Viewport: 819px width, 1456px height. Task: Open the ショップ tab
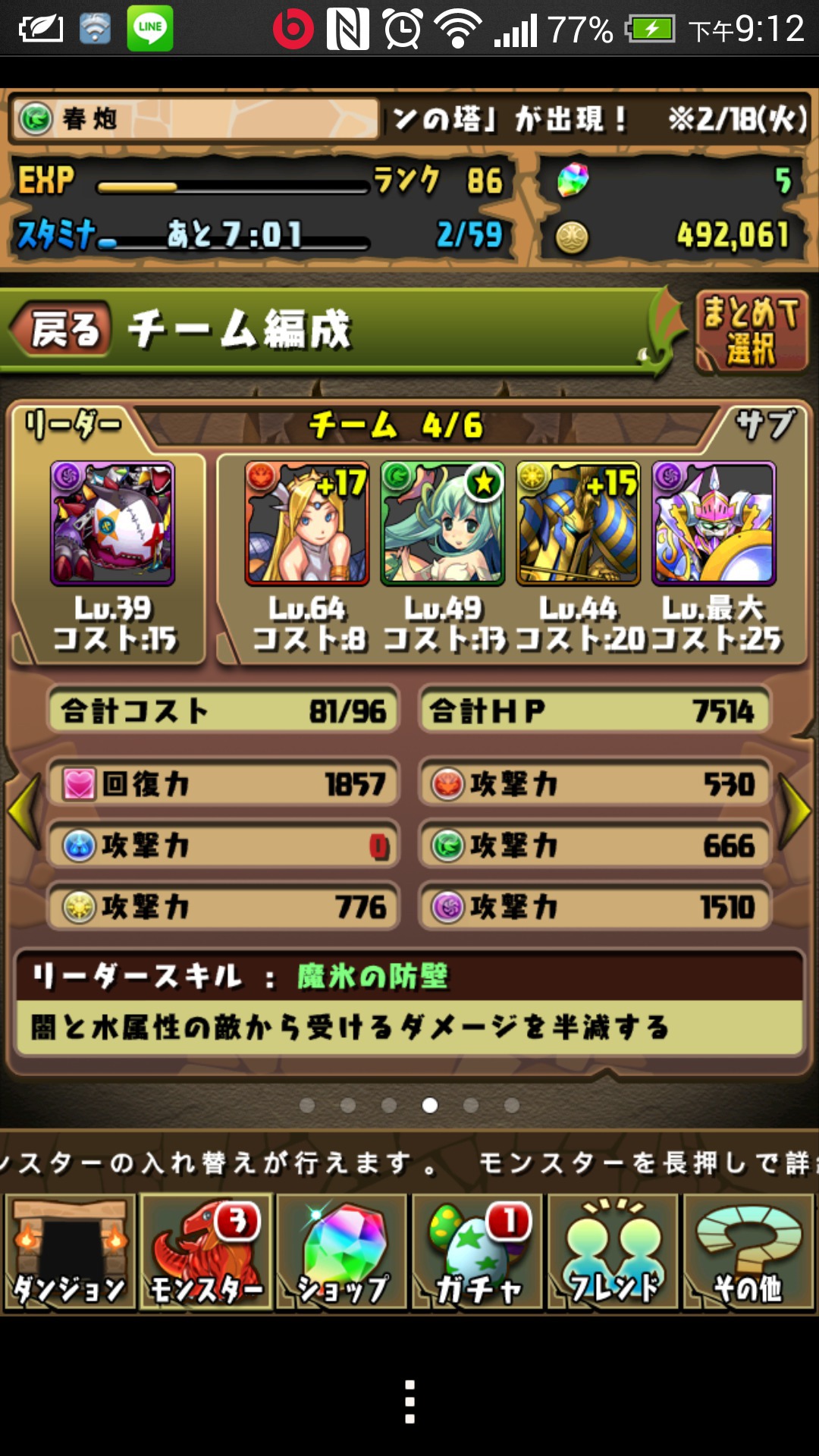tap(341, 1252)
